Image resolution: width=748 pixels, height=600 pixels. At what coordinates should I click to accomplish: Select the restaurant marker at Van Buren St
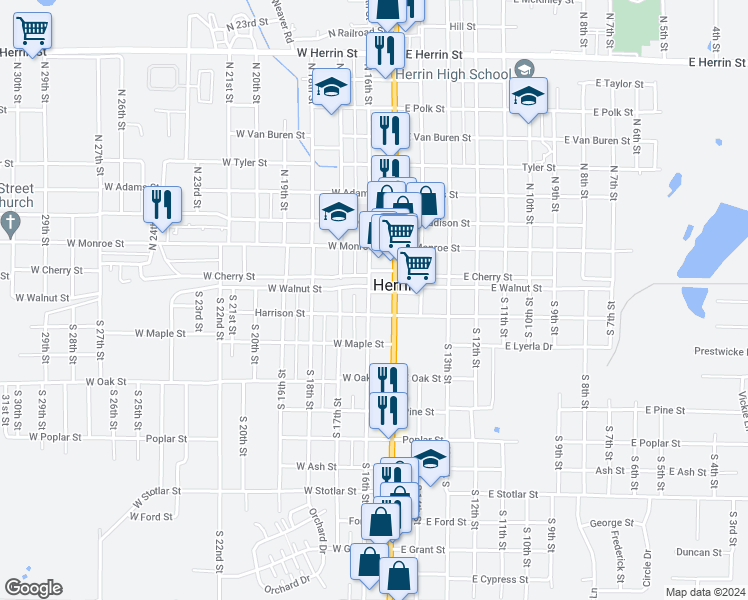[x=390, y=131]
